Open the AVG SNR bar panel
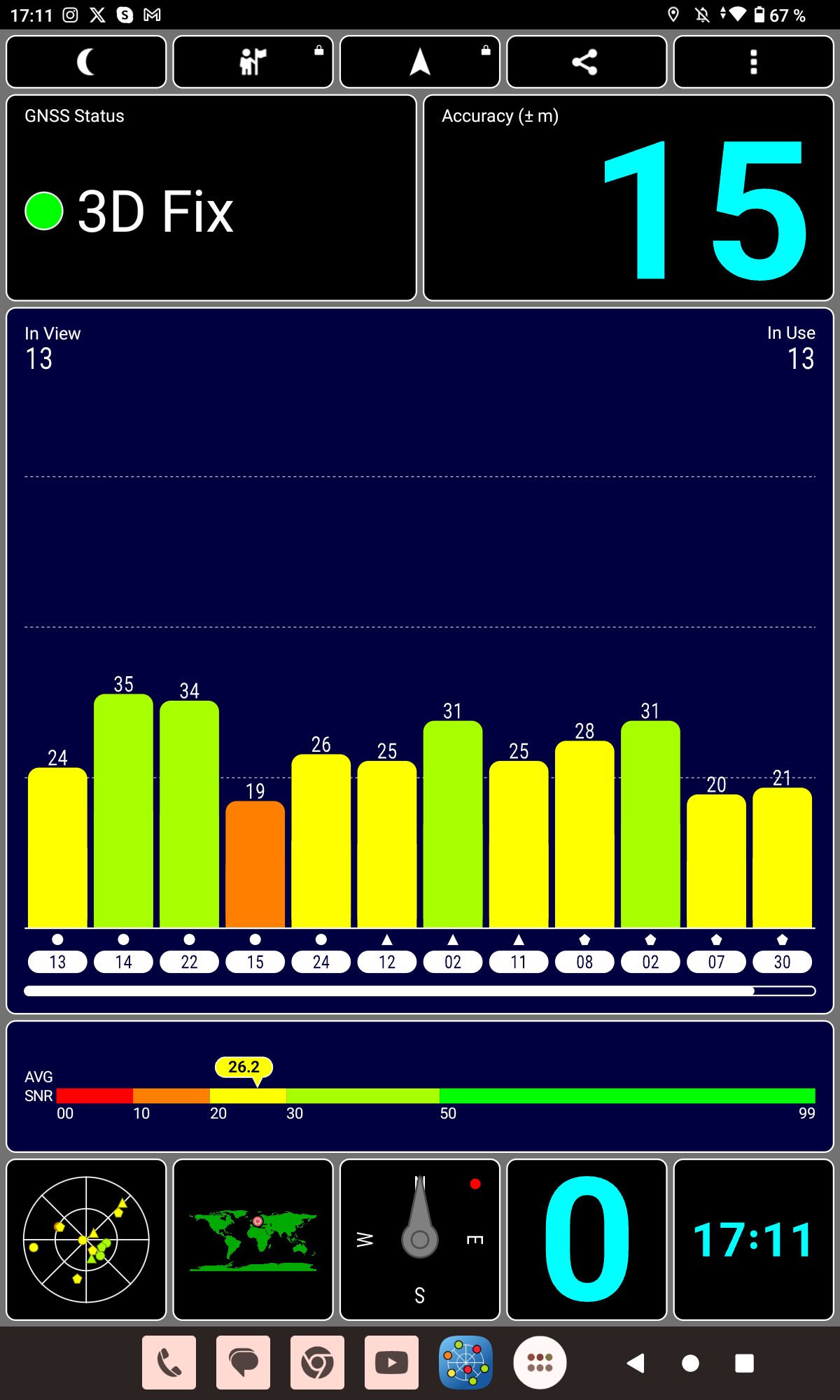 (420, 1086)
